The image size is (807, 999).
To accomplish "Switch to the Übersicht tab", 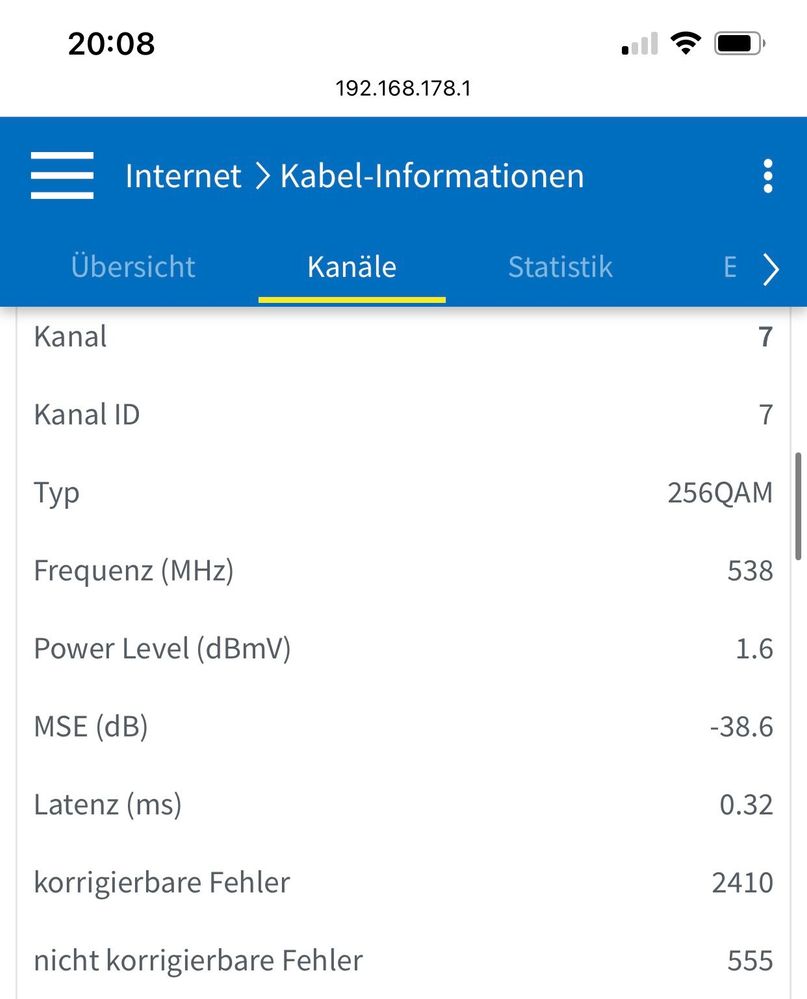I will (x=133, y=267).
